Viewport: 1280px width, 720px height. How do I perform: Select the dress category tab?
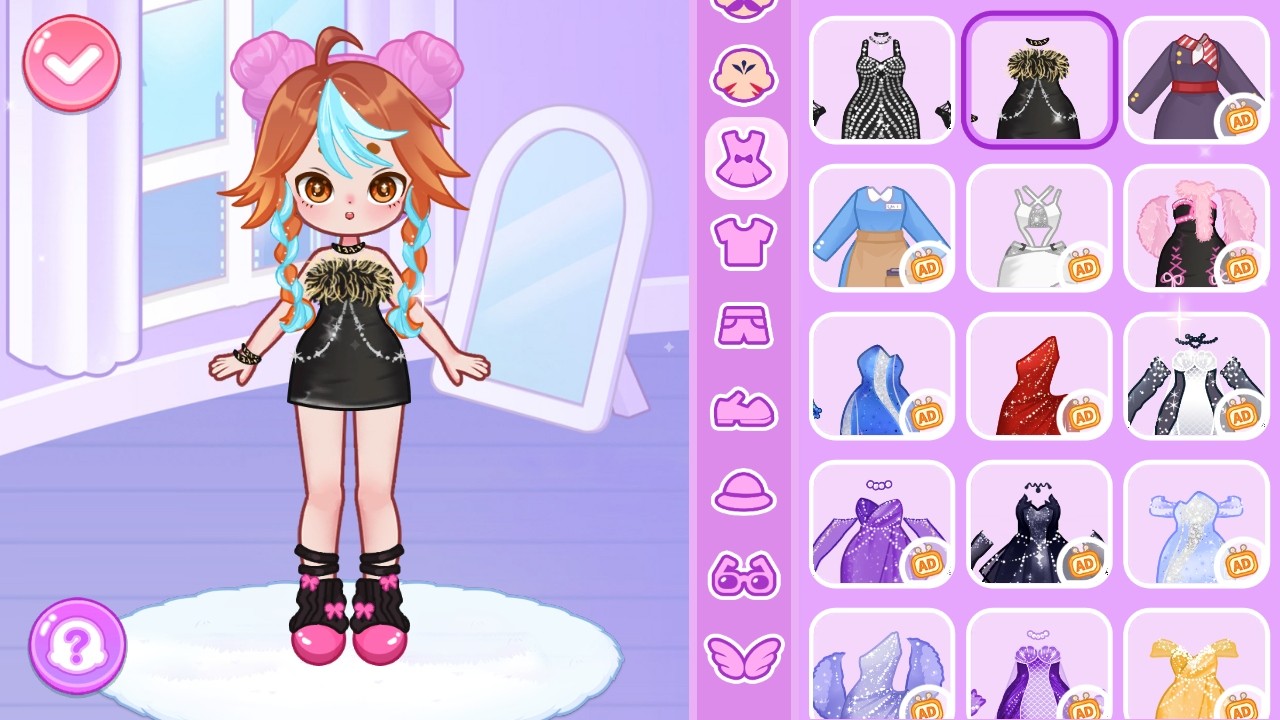745,158
